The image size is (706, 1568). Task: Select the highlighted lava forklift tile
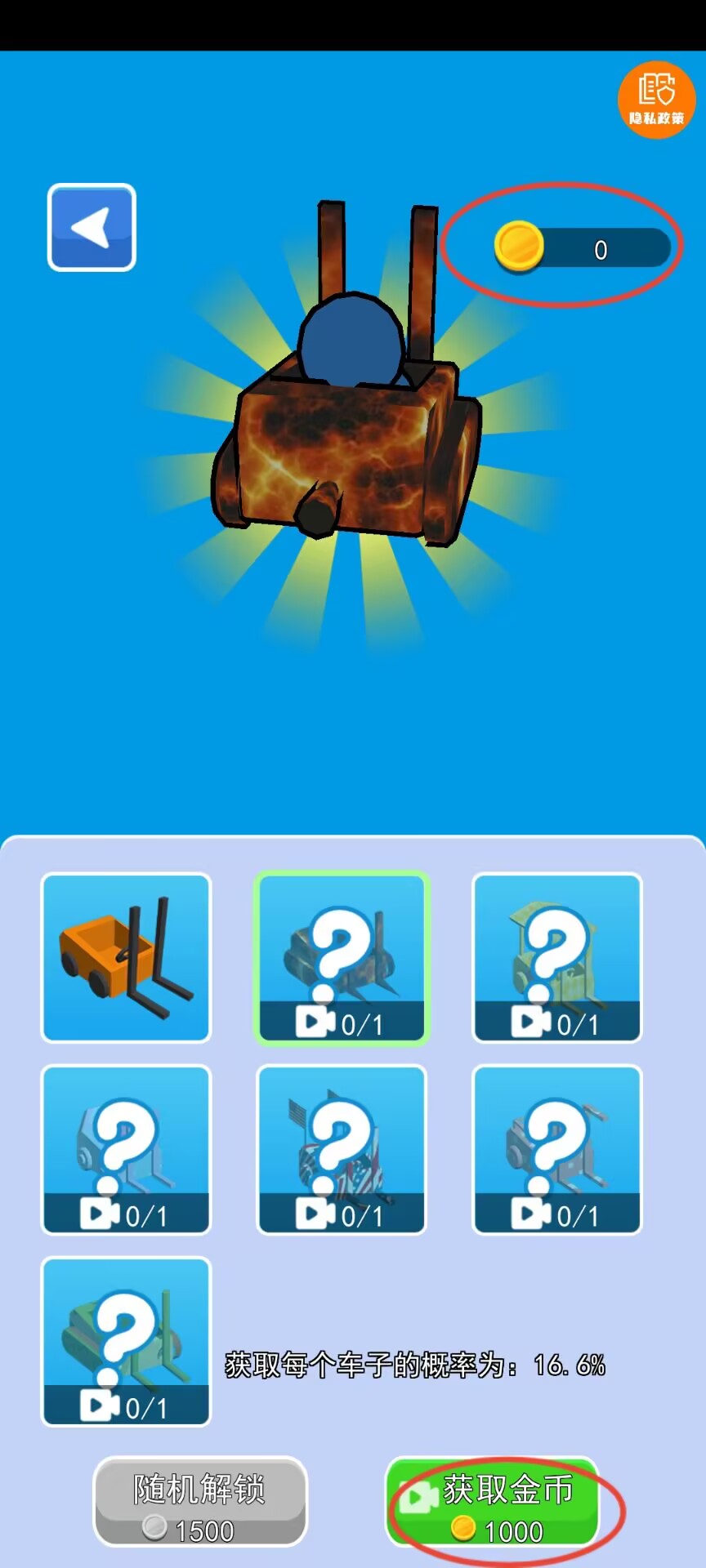[x=342, y=957]
